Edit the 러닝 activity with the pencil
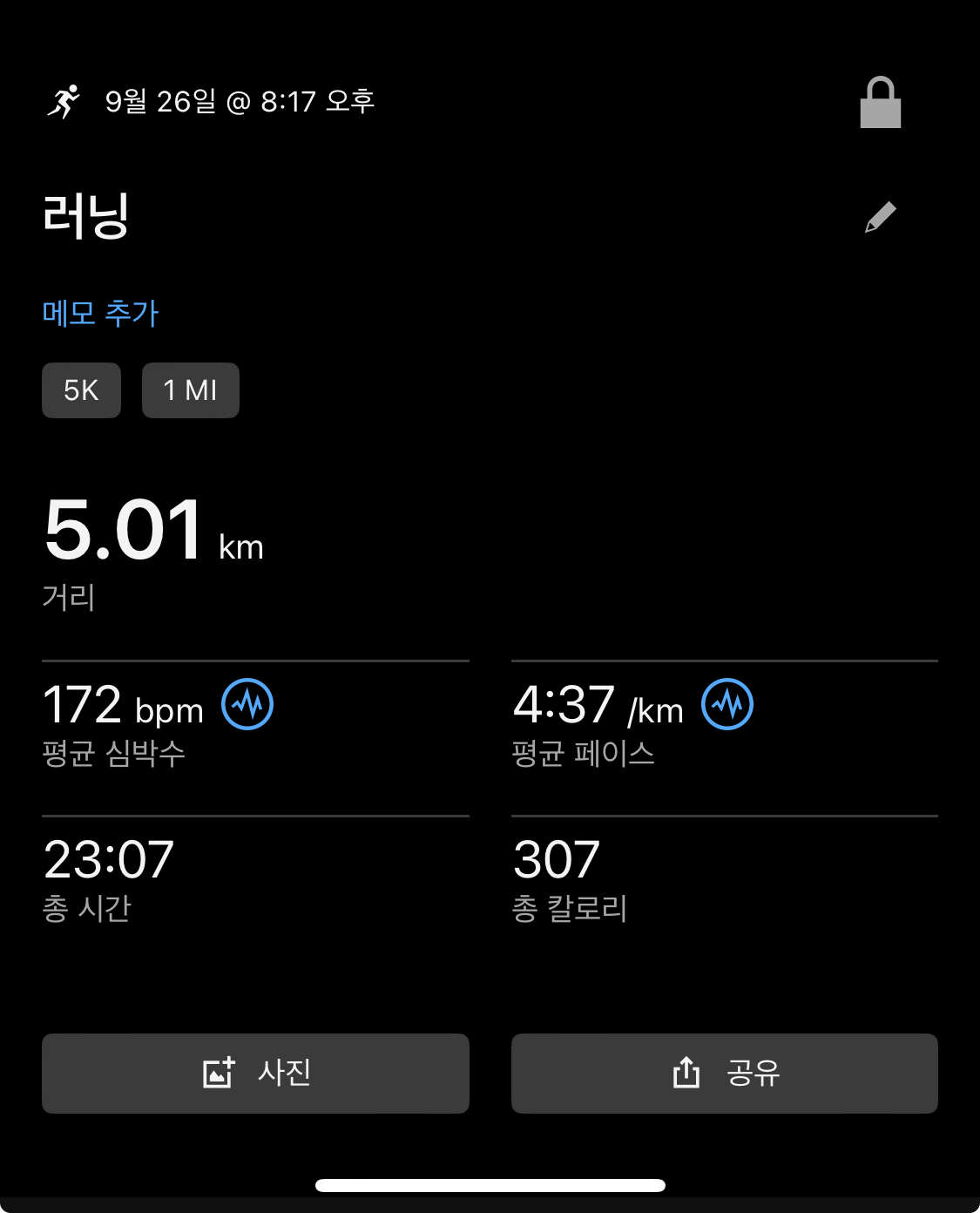This screenshot has height=1213, width=980. pos(880,217)
